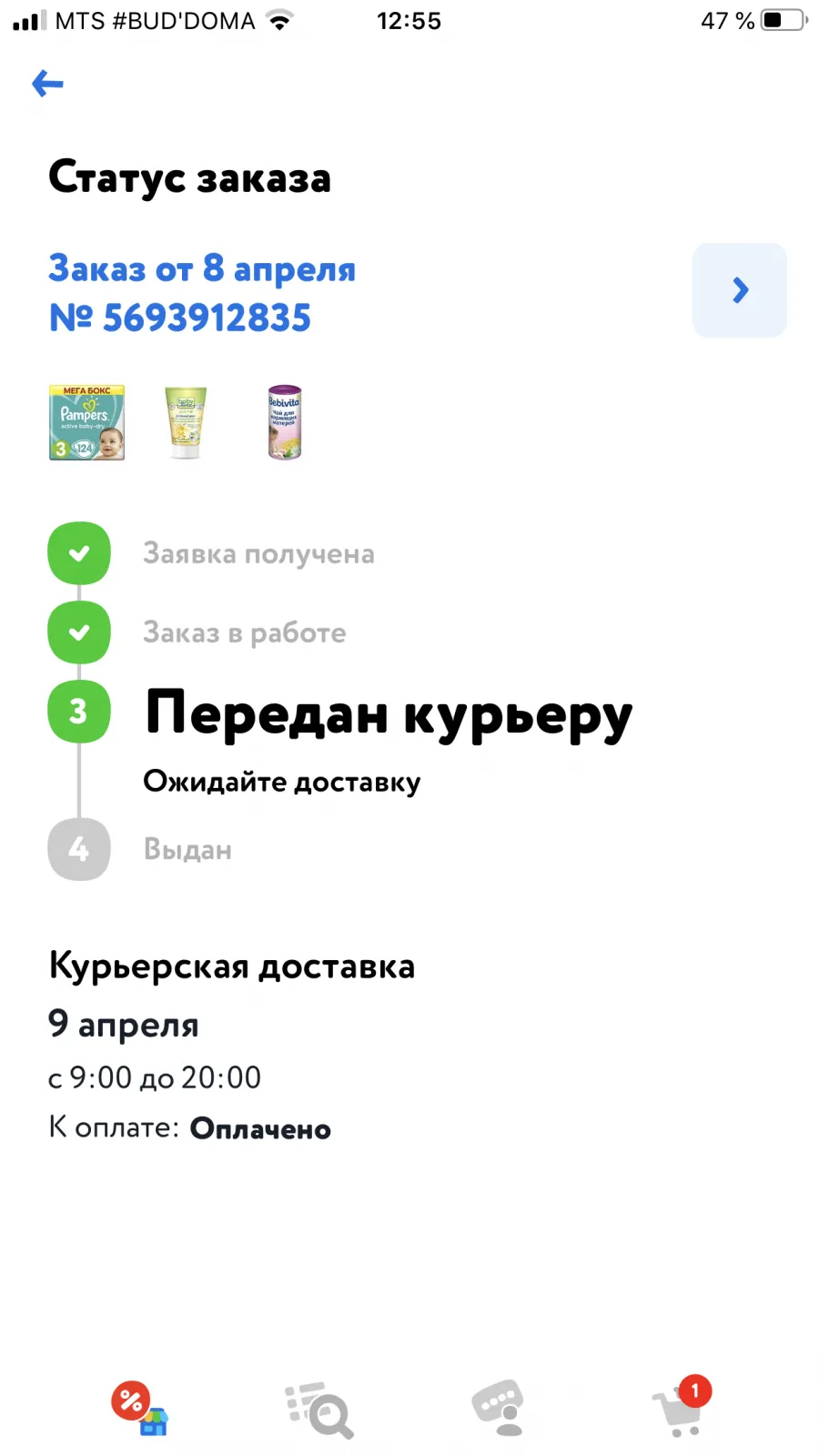Open order details via the chevron button
The image size is (819, 1456).
click(739, 290)
